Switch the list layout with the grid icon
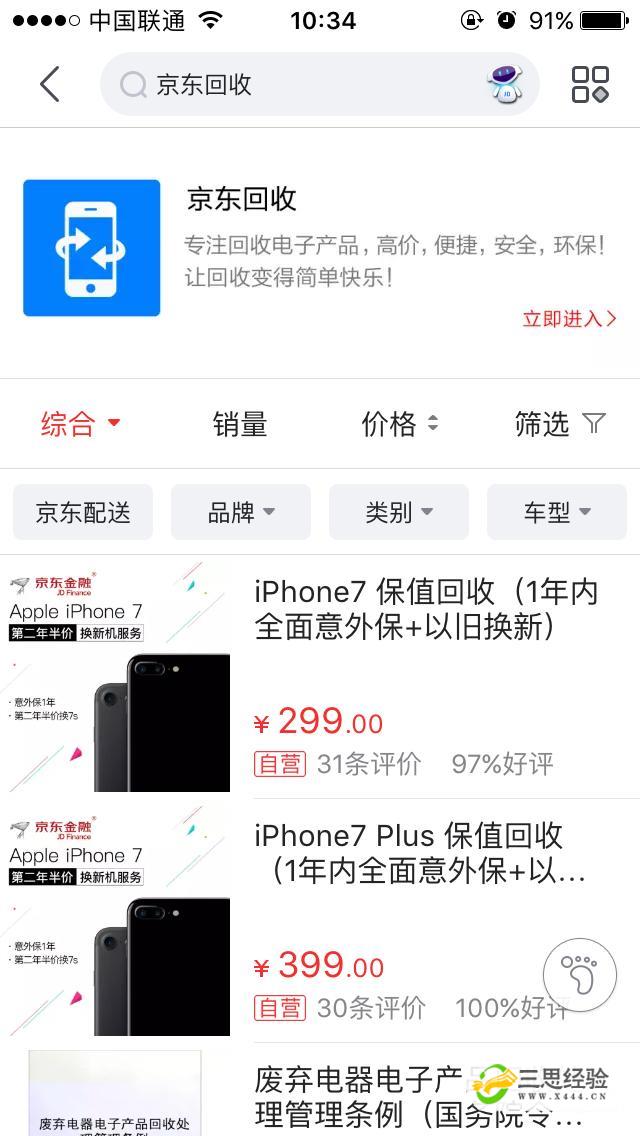The width and height of the screenshot is (640, 1136). pyautogui.click(x=590, y=85)
